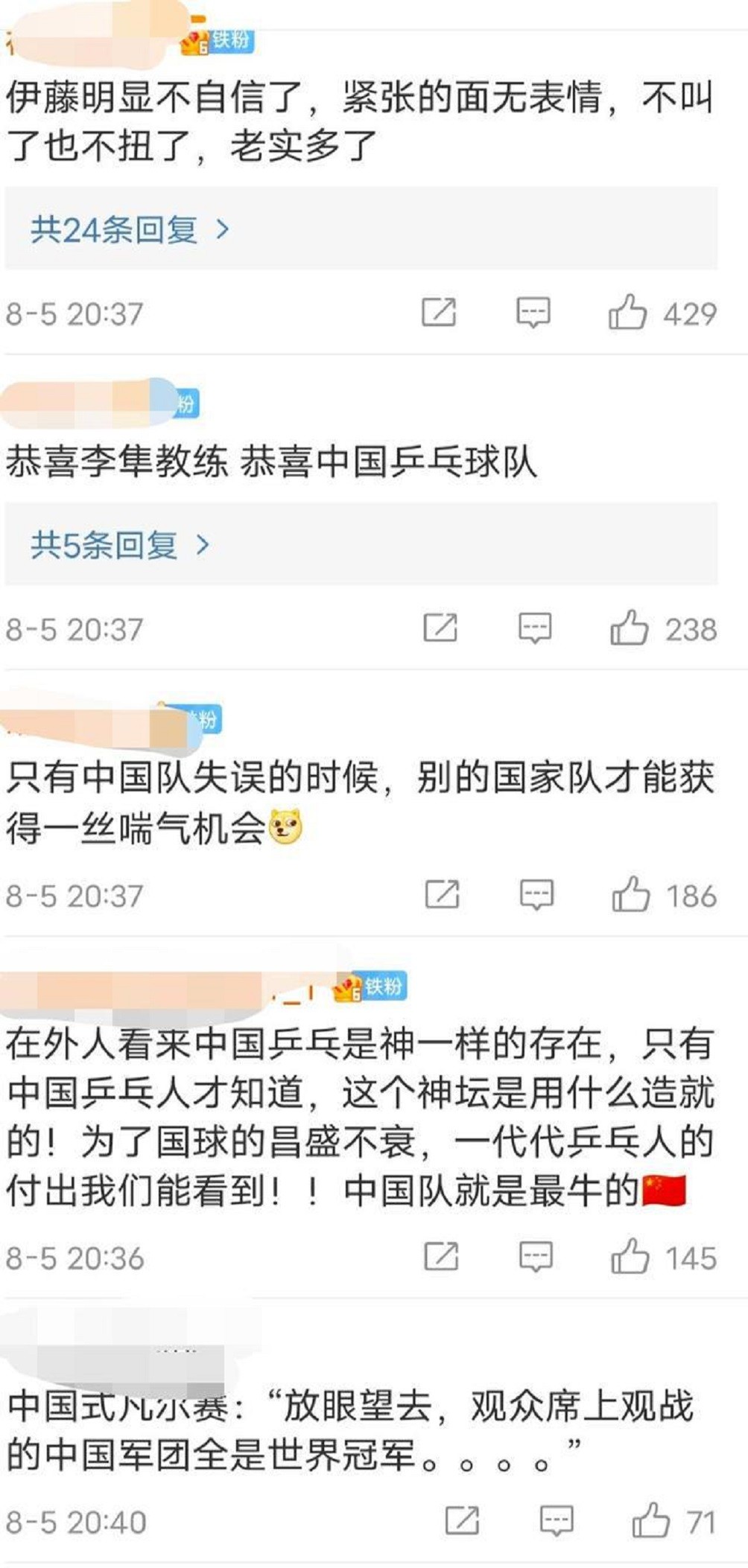
Task: Reply to the 伊藤明显不自信了 comment
Action: click(533, 312)
